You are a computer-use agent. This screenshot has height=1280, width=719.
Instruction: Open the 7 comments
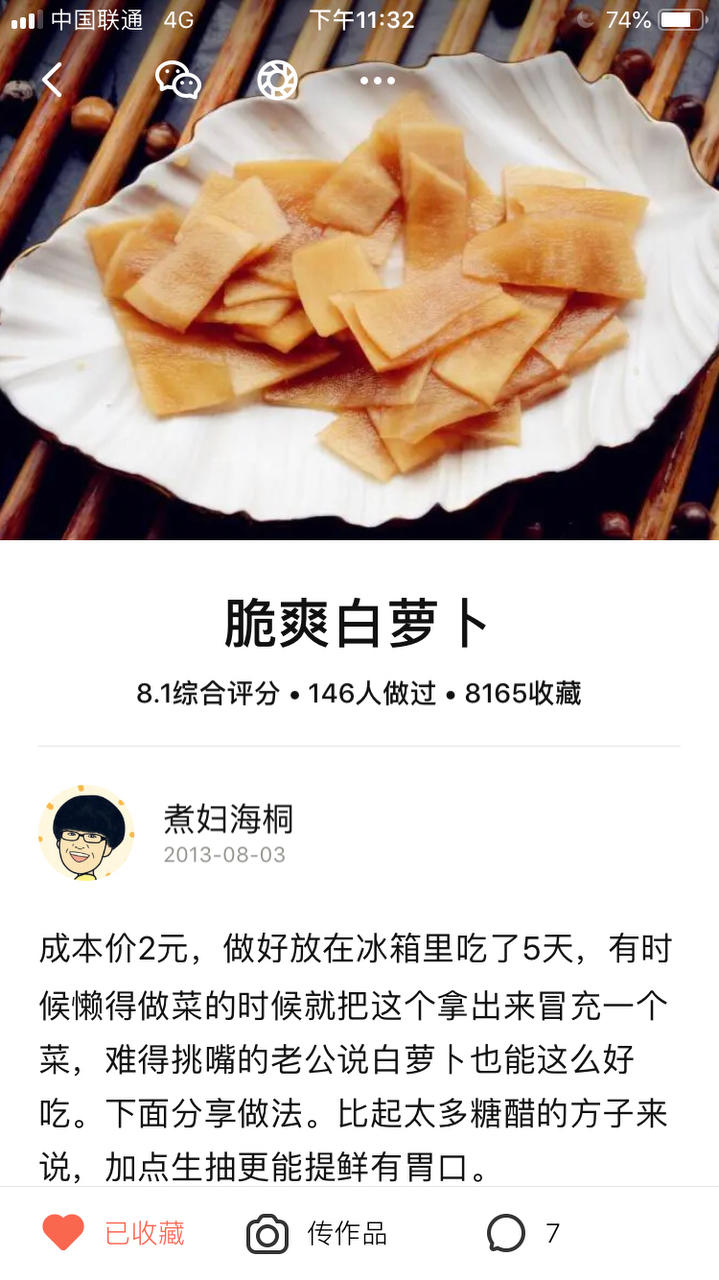click(523, 1233)
